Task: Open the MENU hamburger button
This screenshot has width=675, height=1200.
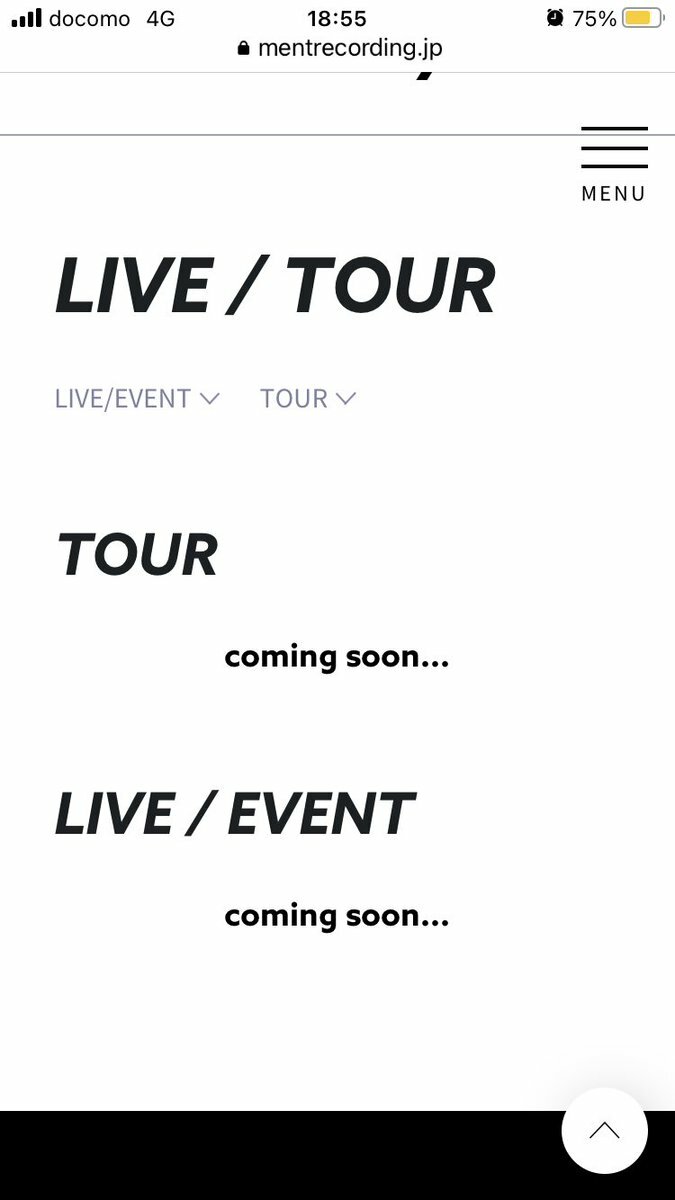Action: 614,164
